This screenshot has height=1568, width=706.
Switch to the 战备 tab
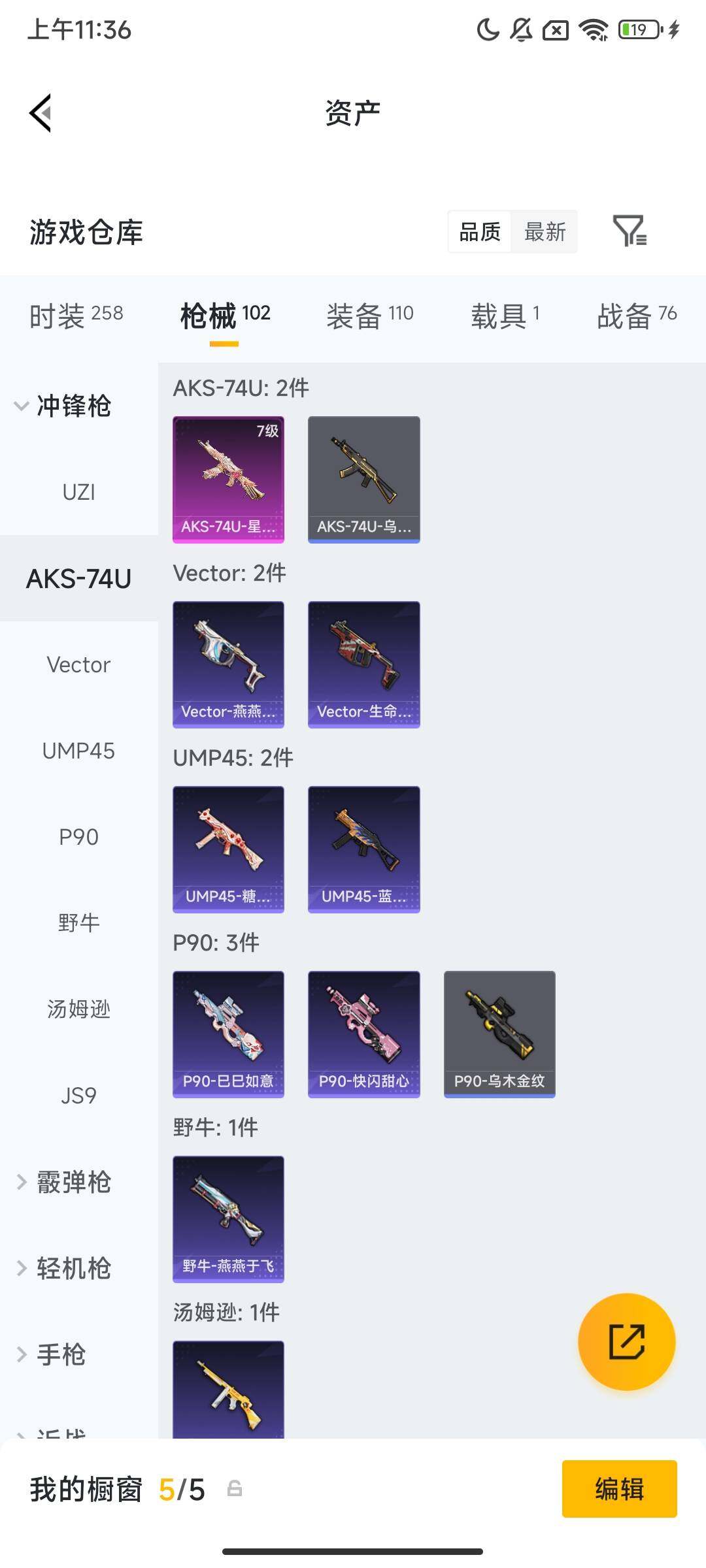click(x=636, y=316)
